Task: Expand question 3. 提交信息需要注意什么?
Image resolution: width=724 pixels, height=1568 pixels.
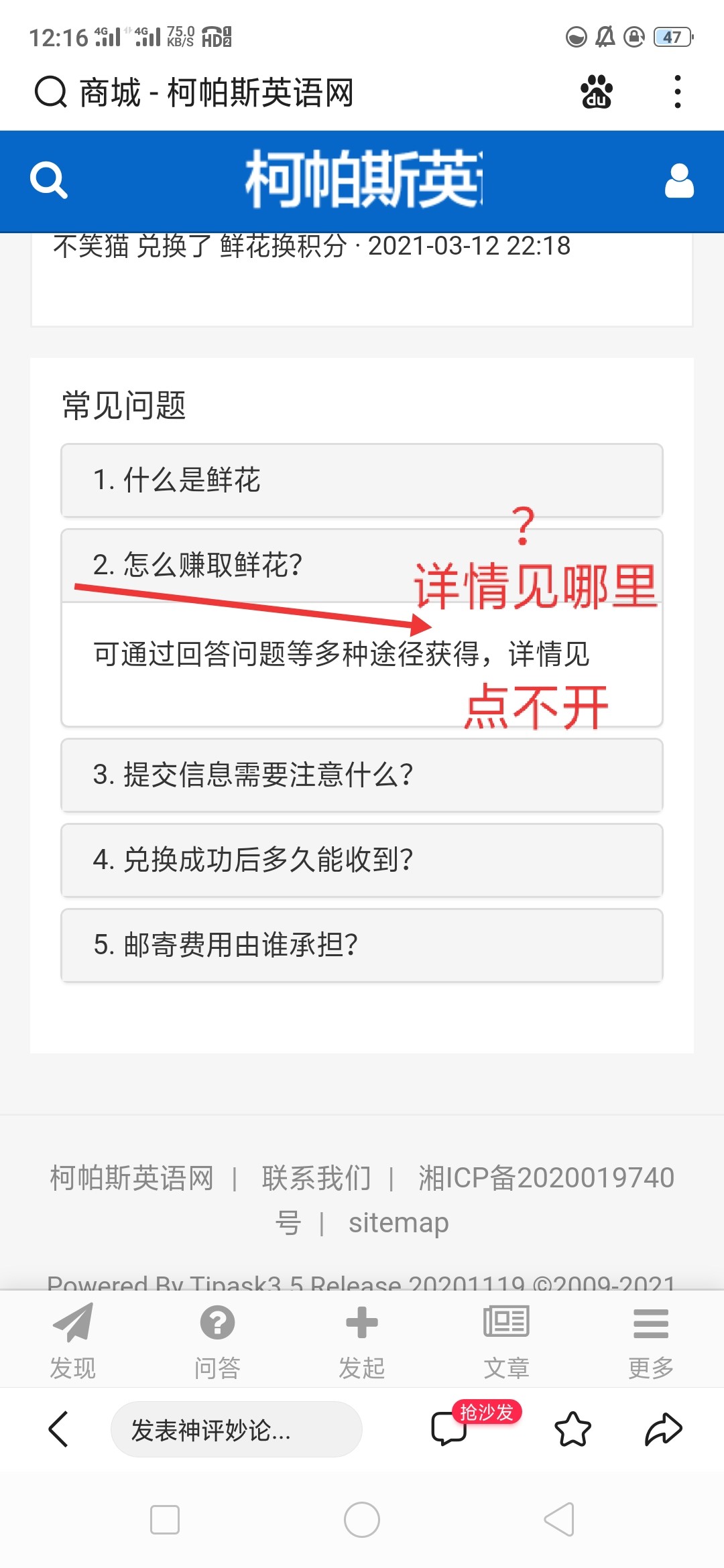Action: (x=361, y=775)
